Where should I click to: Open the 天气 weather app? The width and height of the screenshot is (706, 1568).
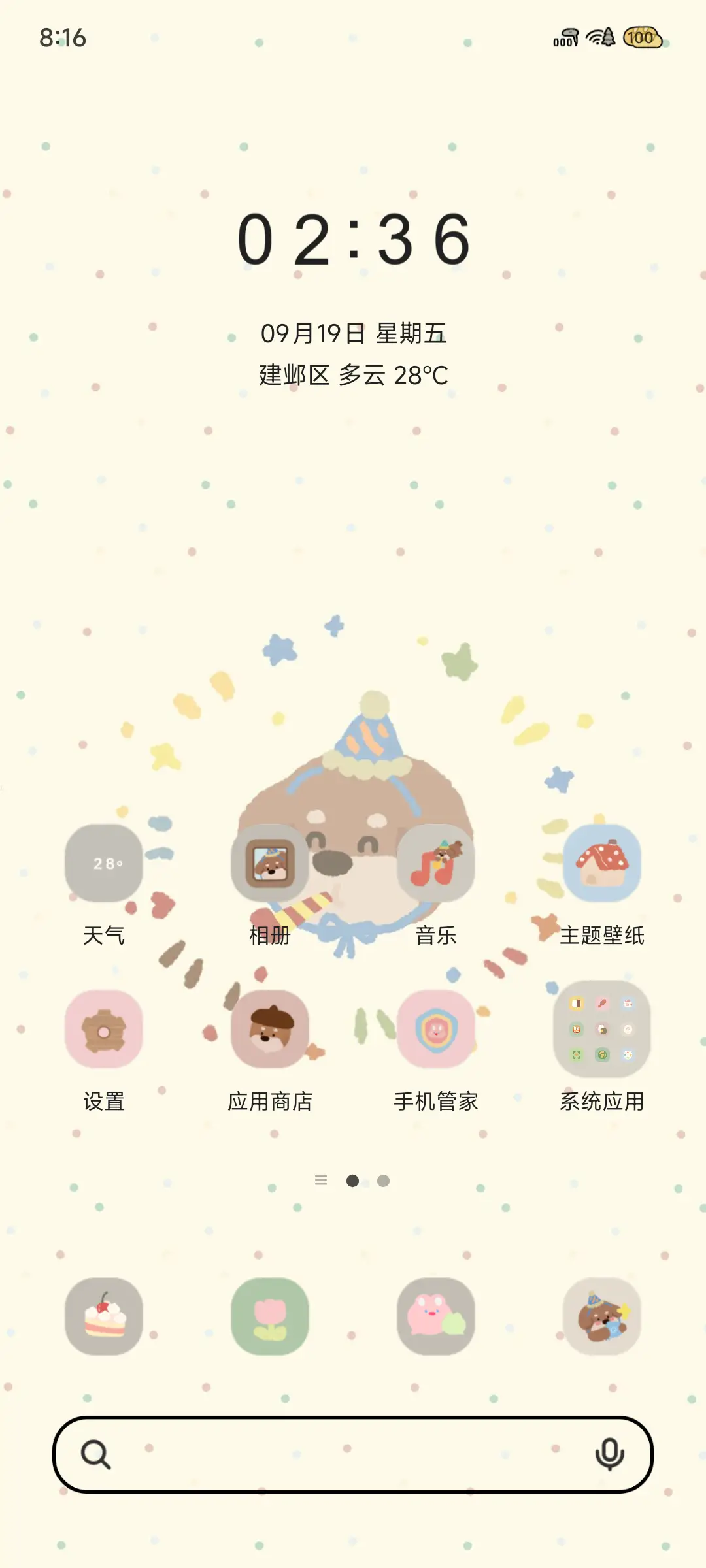[x=103, y=862]
